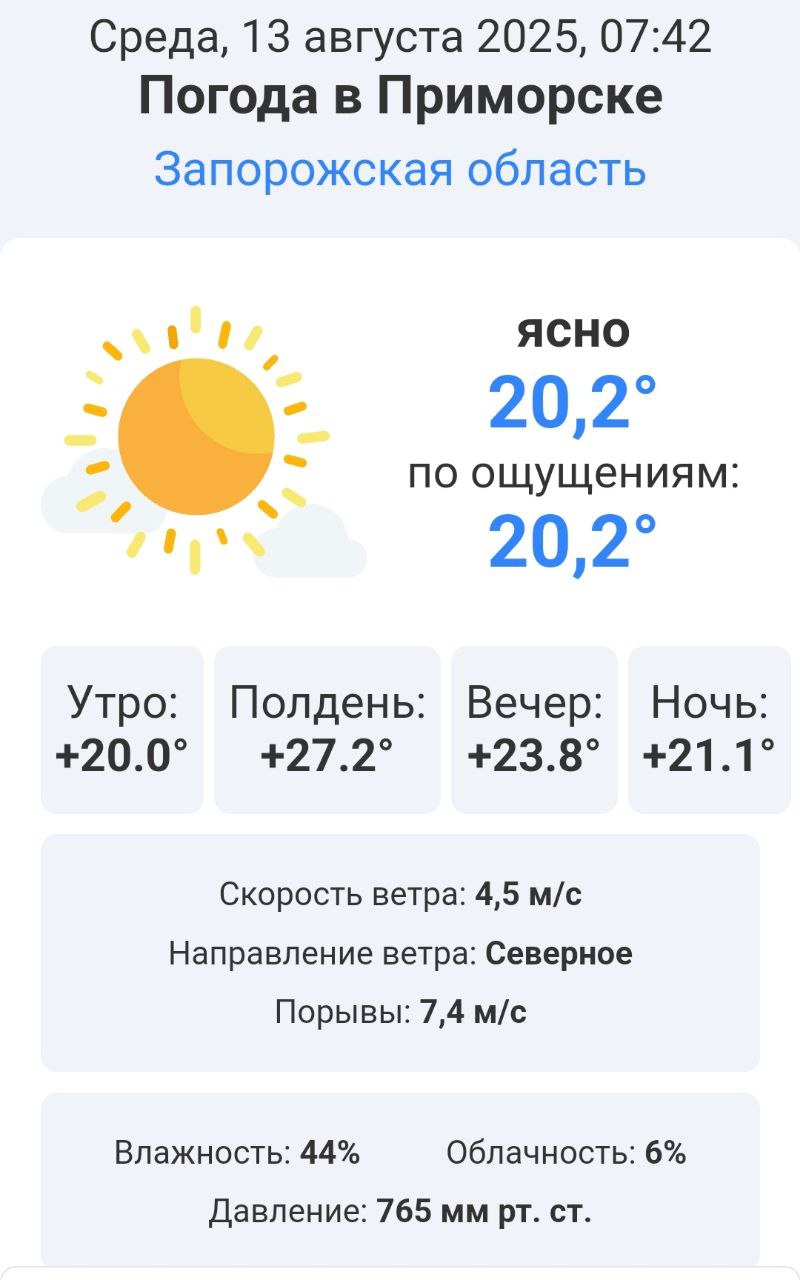The width and height of the screenshot is (800, 1280).
Task: Open the Запорожская область link
Action: [x=400, y=169]
